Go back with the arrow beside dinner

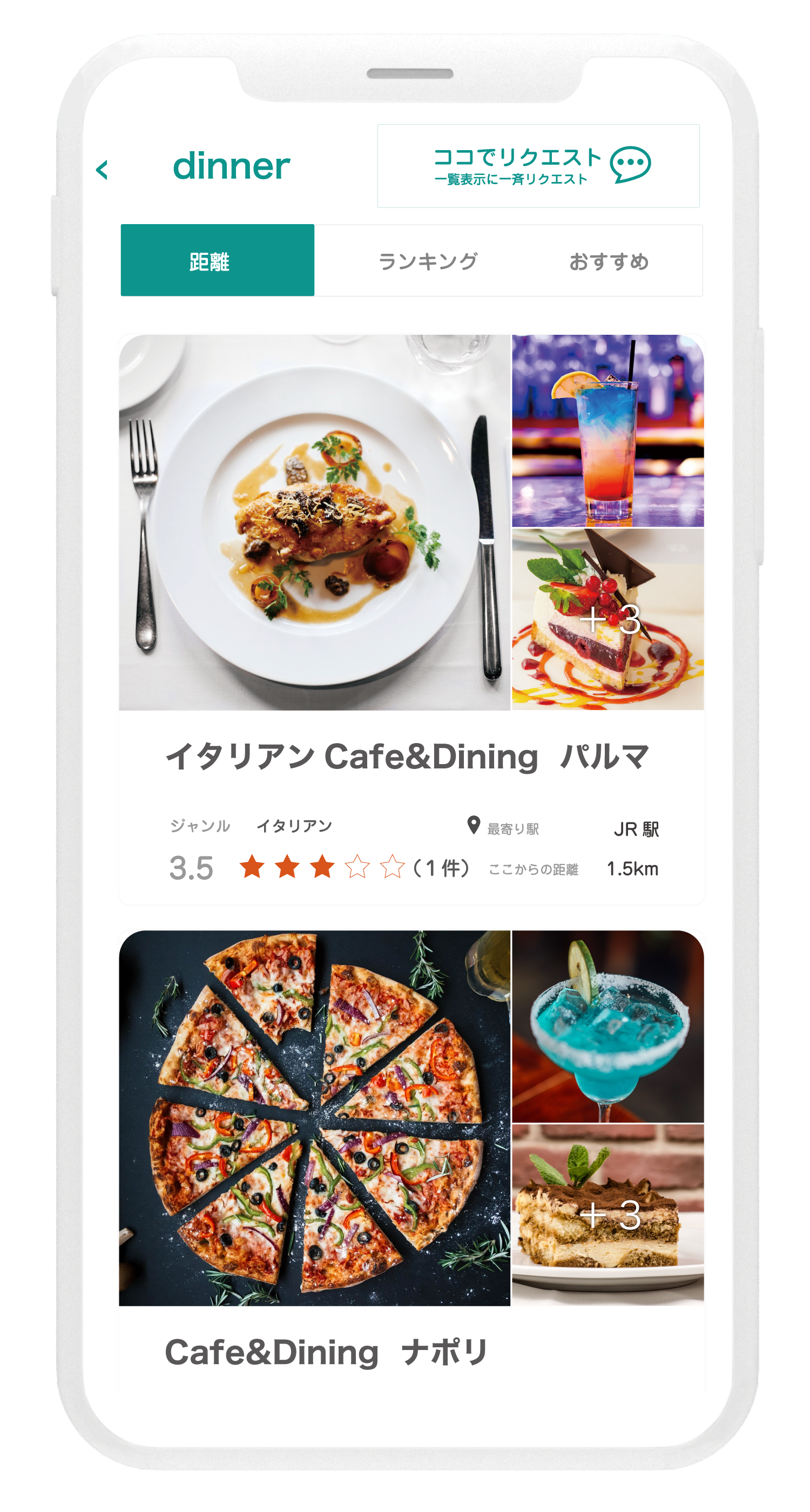click(x=102, y=170)
